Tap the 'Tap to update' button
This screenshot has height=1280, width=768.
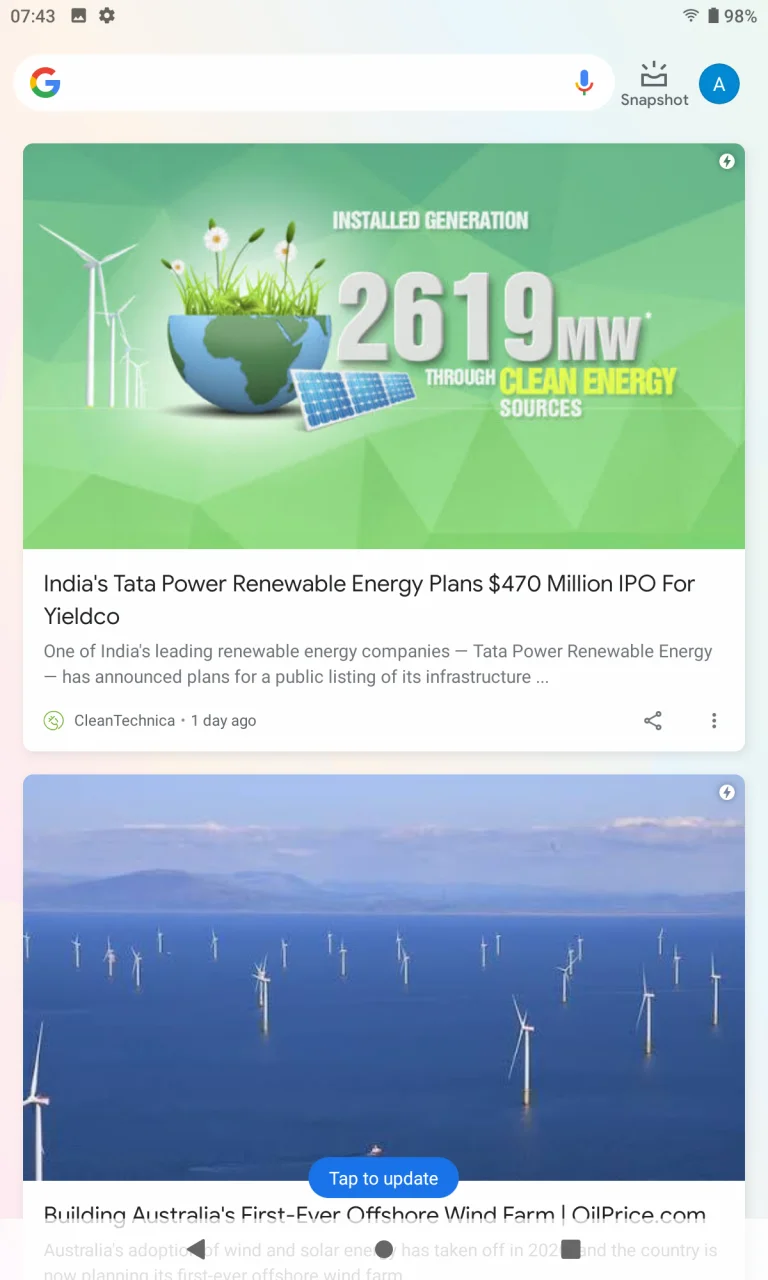pyautogui.click(x=384, y=1178)
